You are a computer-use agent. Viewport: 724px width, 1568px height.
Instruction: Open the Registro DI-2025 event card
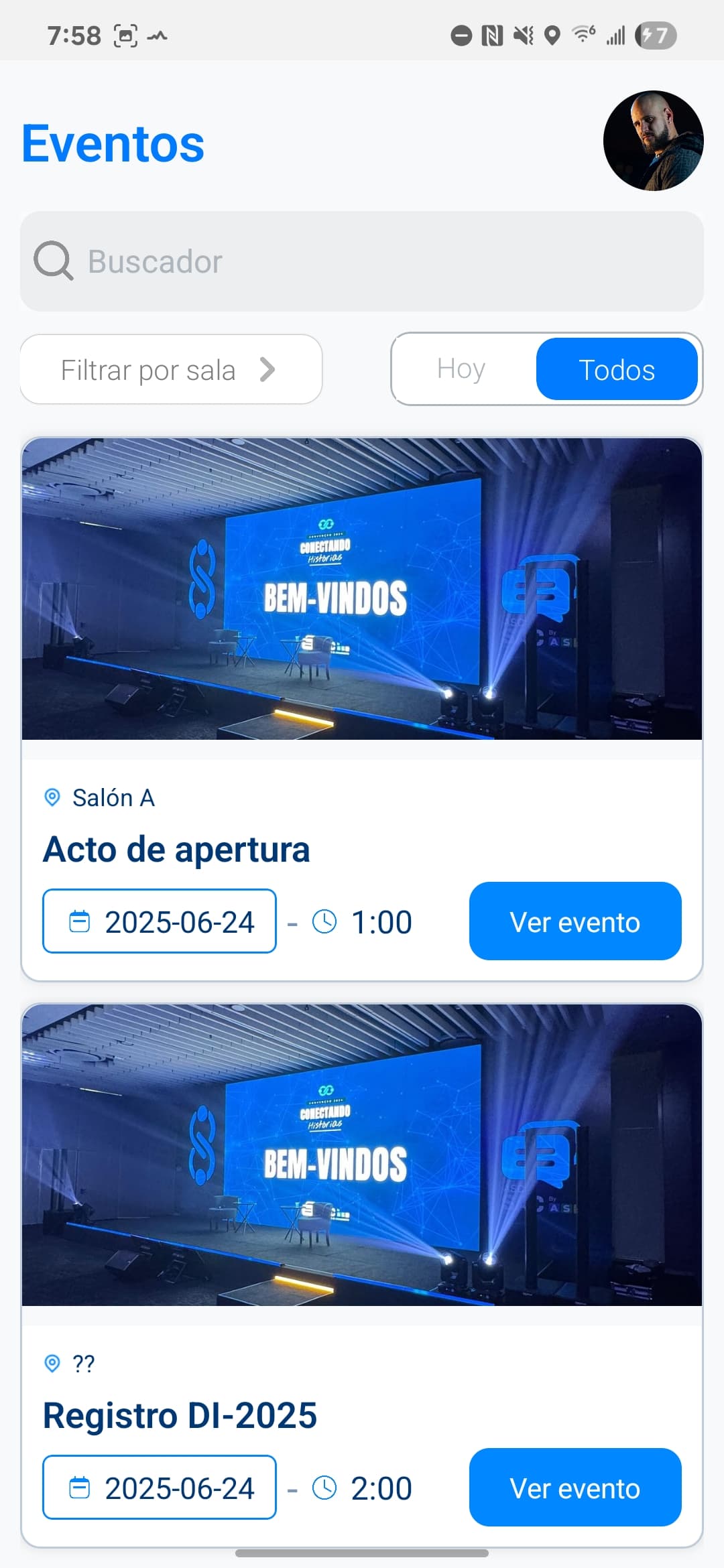tap(362, 1156)
